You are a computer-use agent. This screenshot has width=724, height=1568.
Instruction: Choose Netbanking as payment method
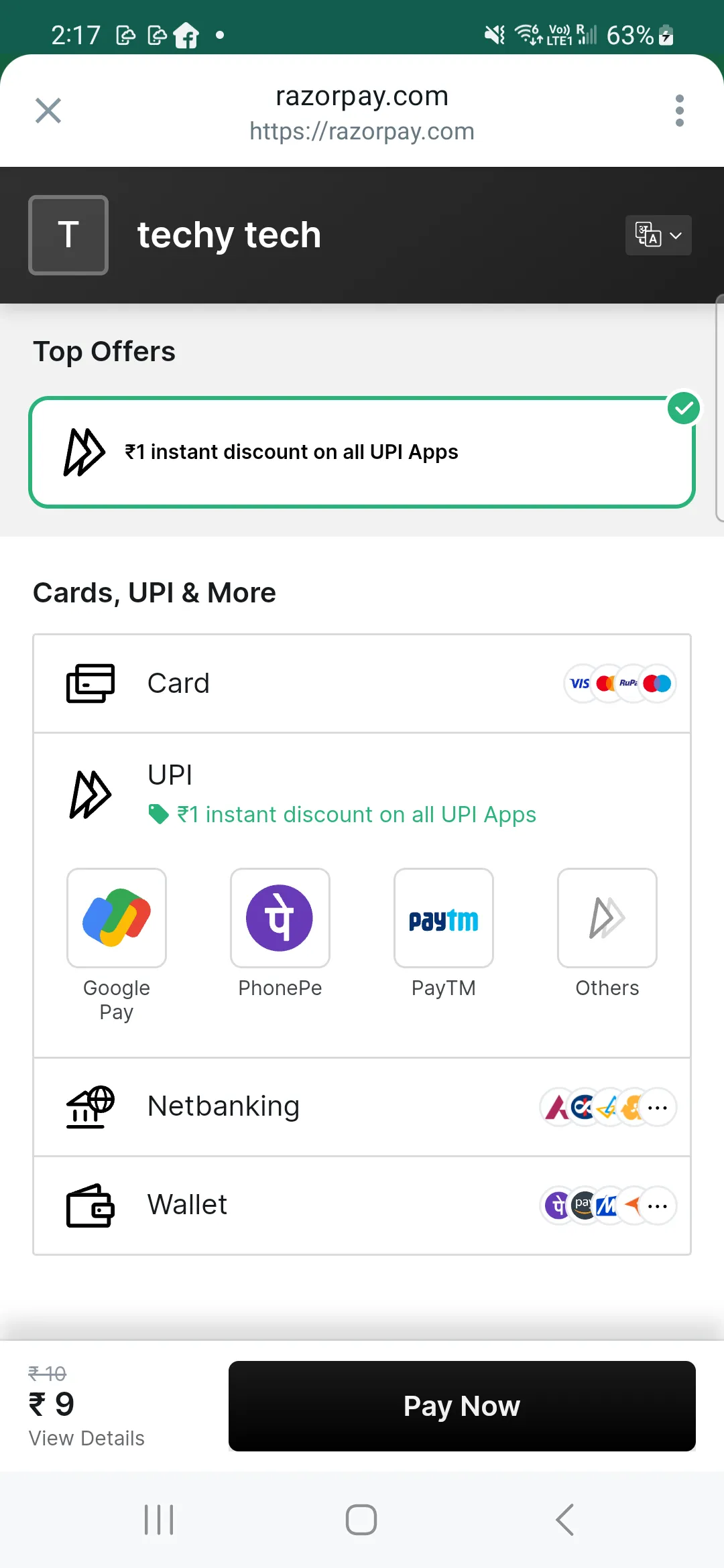coord(362,1107)
